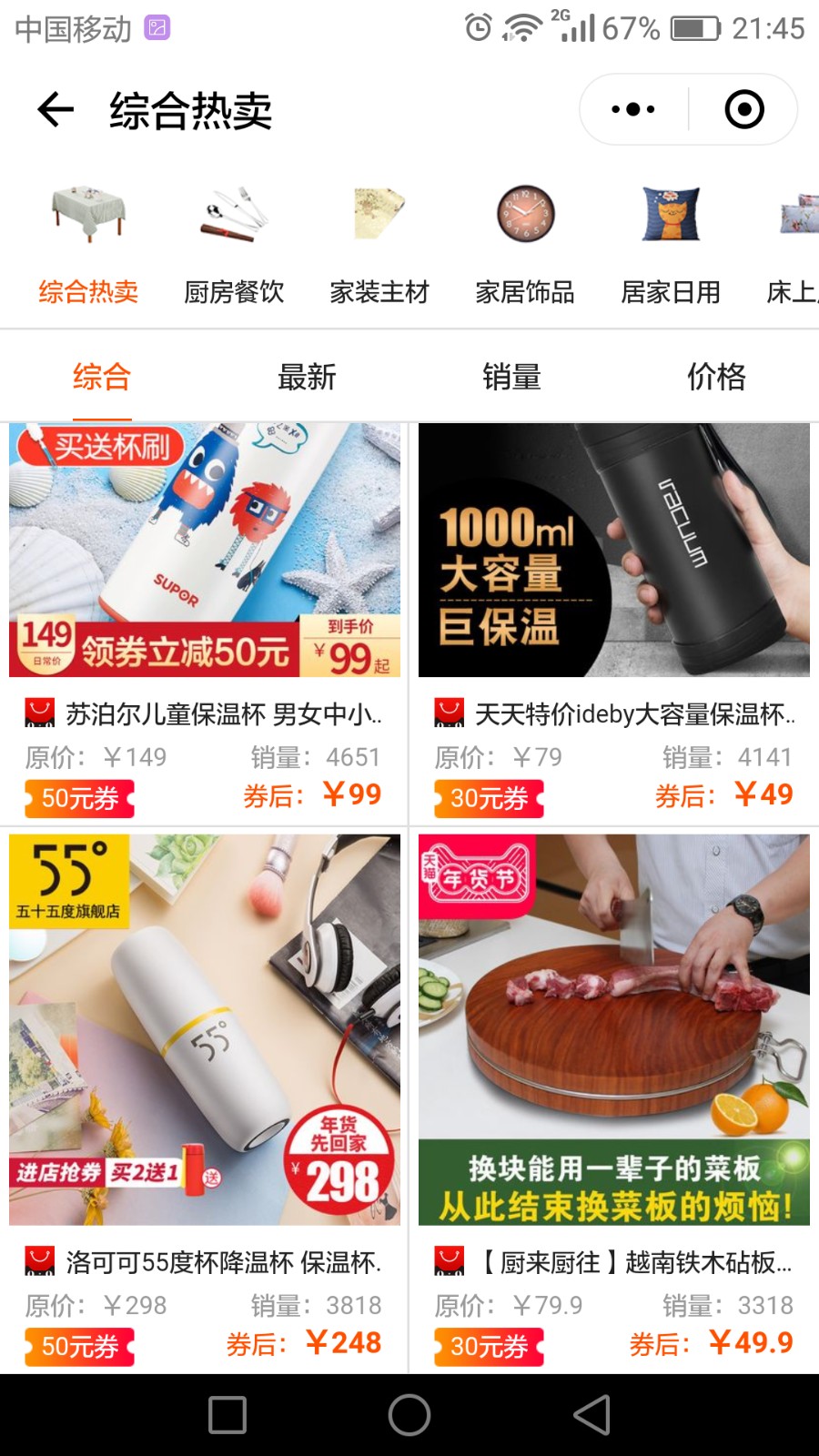Select the 厨房餐饮 category
Viewport: 819px width, 1456px height.
(x=234, y=244)
